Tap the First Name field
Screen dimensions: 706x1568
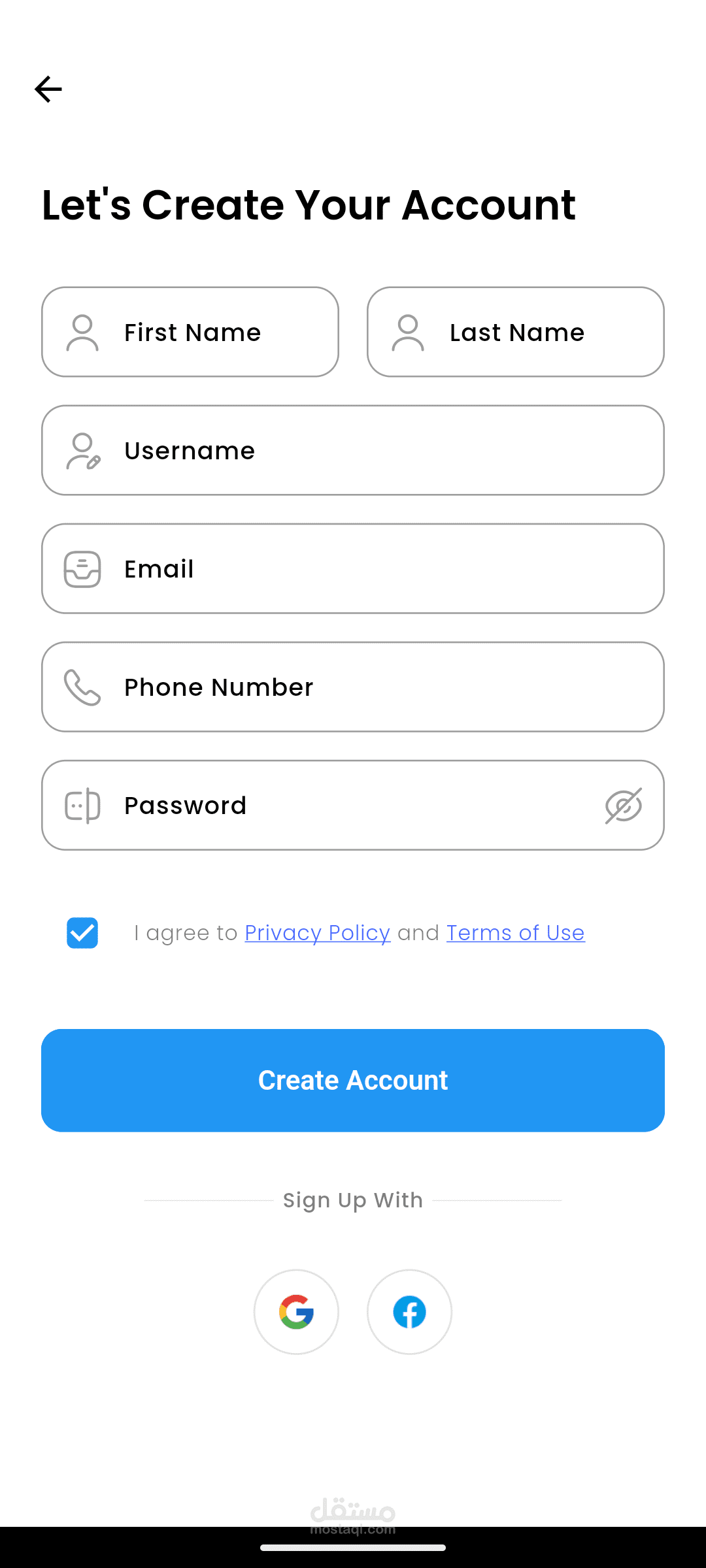[190, 332]
